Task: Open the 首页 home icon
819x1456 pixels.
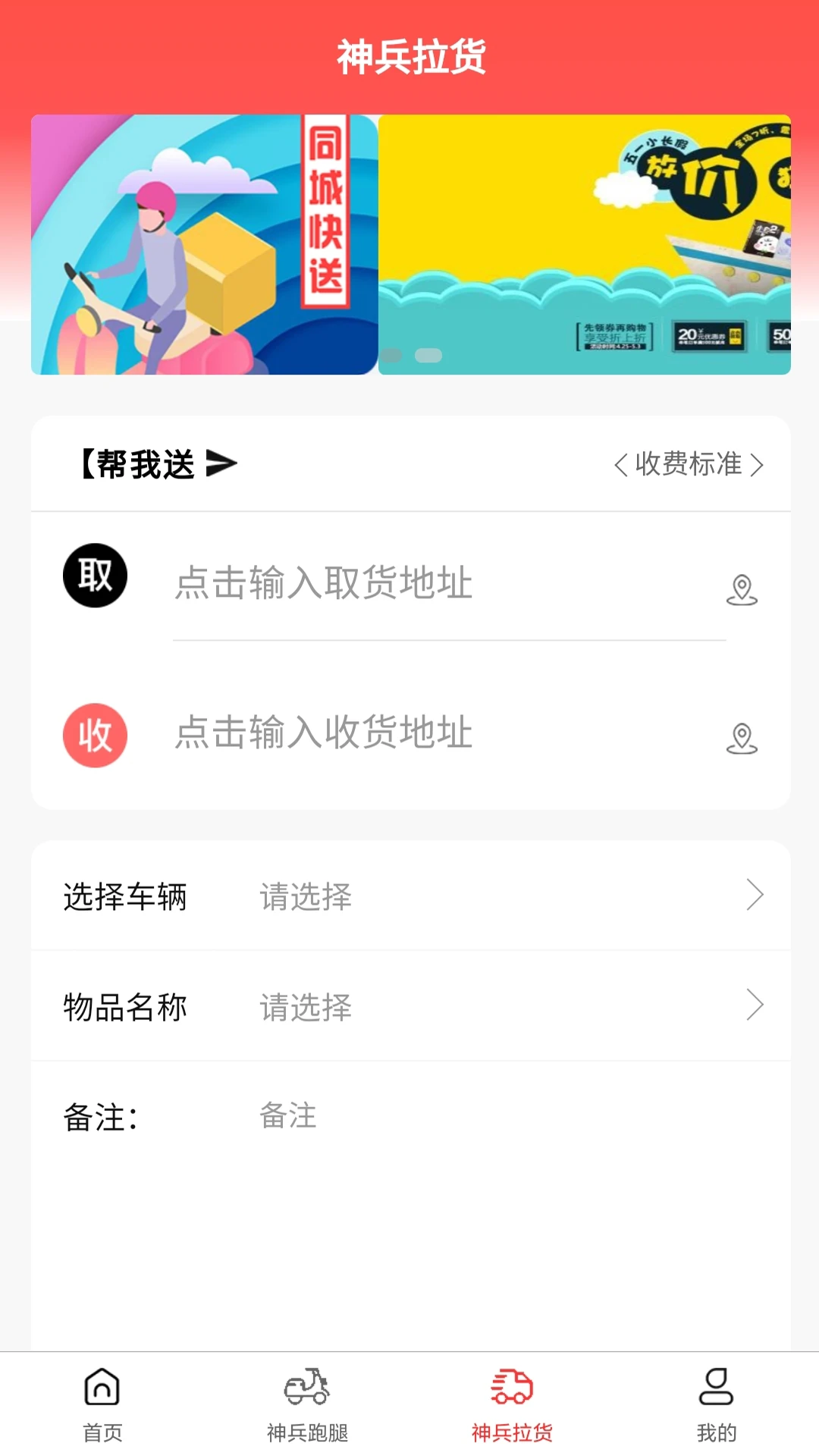Action: point(102,1385)
